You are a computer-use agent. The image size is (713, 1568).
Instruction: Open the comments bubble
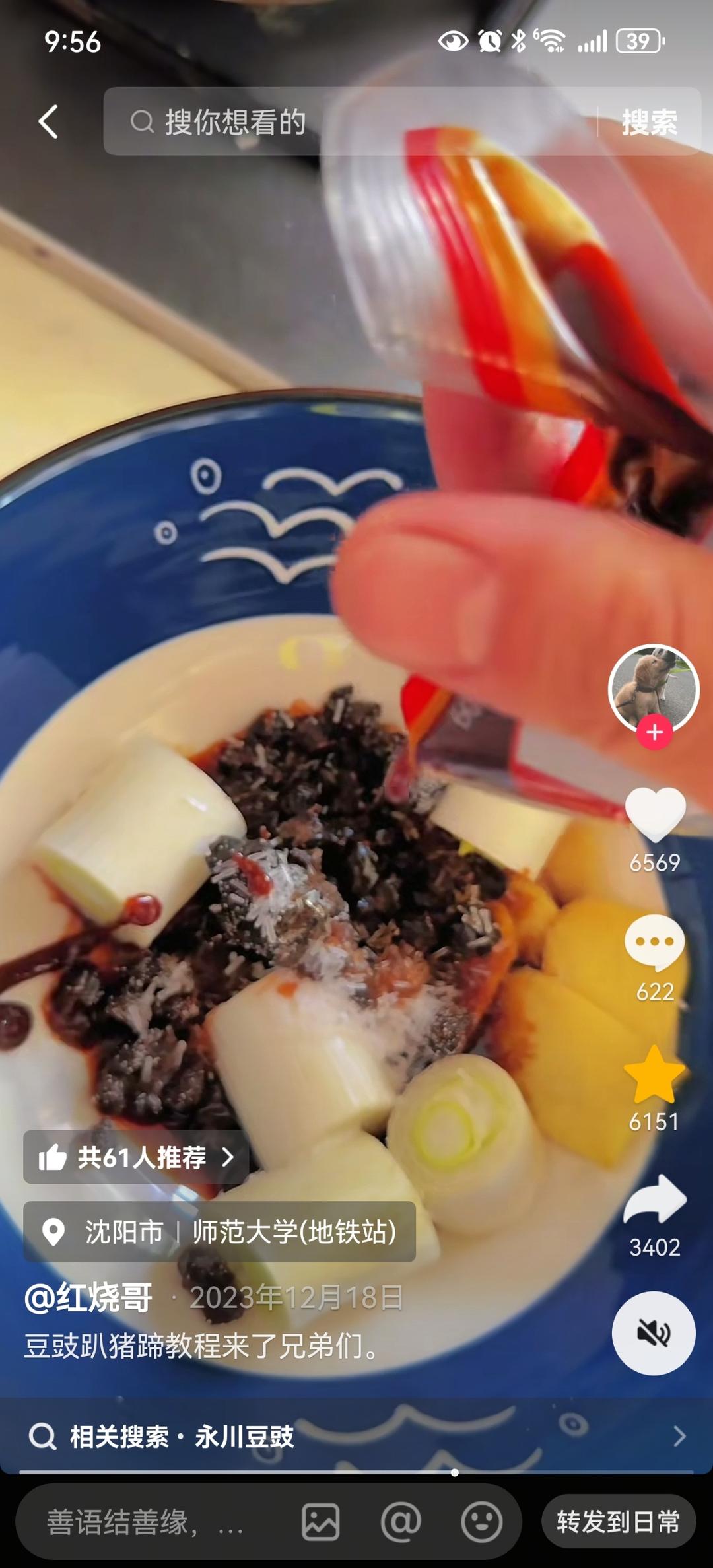654,943
